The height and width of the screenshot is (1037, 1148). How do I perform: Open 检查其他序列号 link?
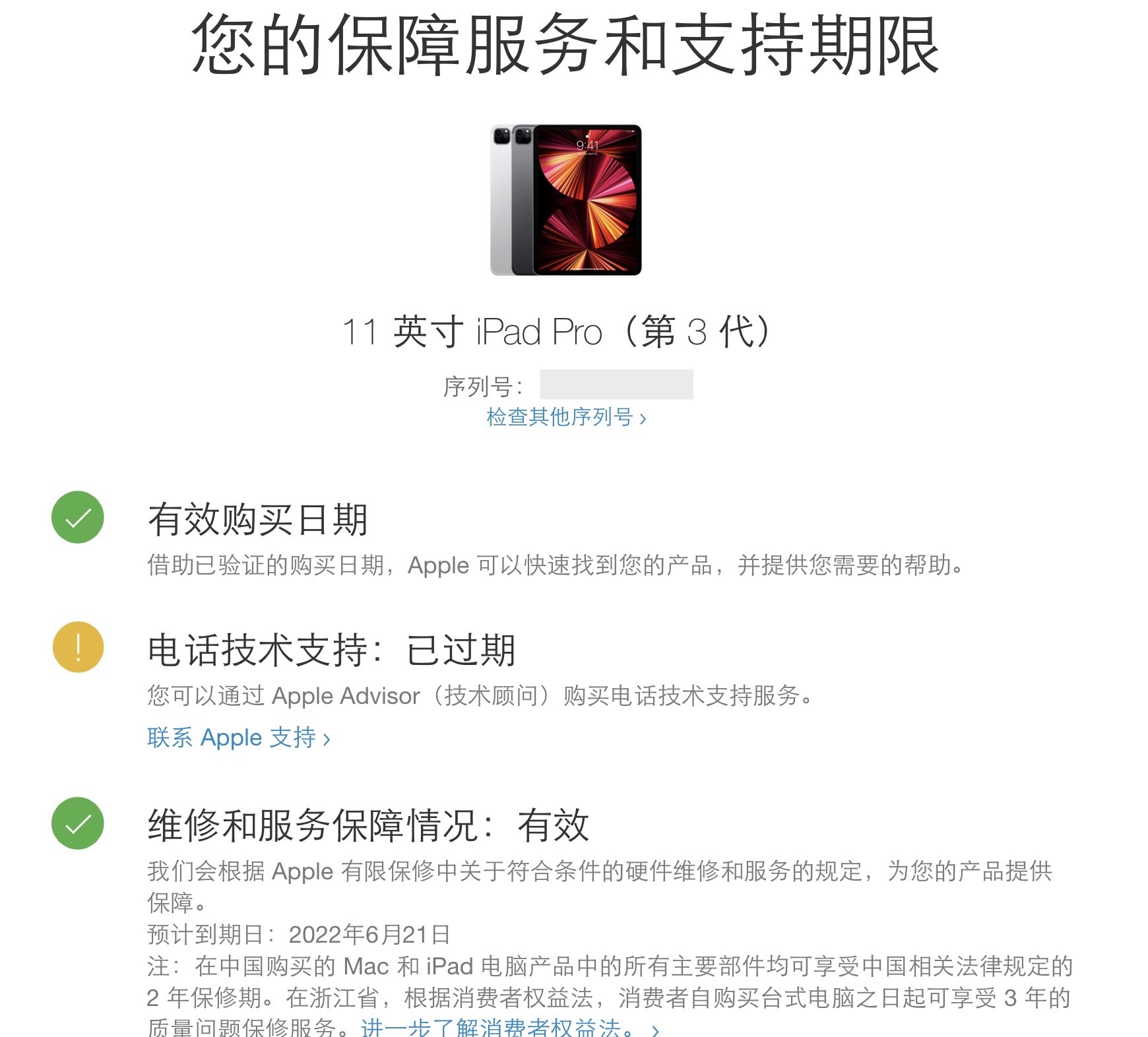click(565, 417)
